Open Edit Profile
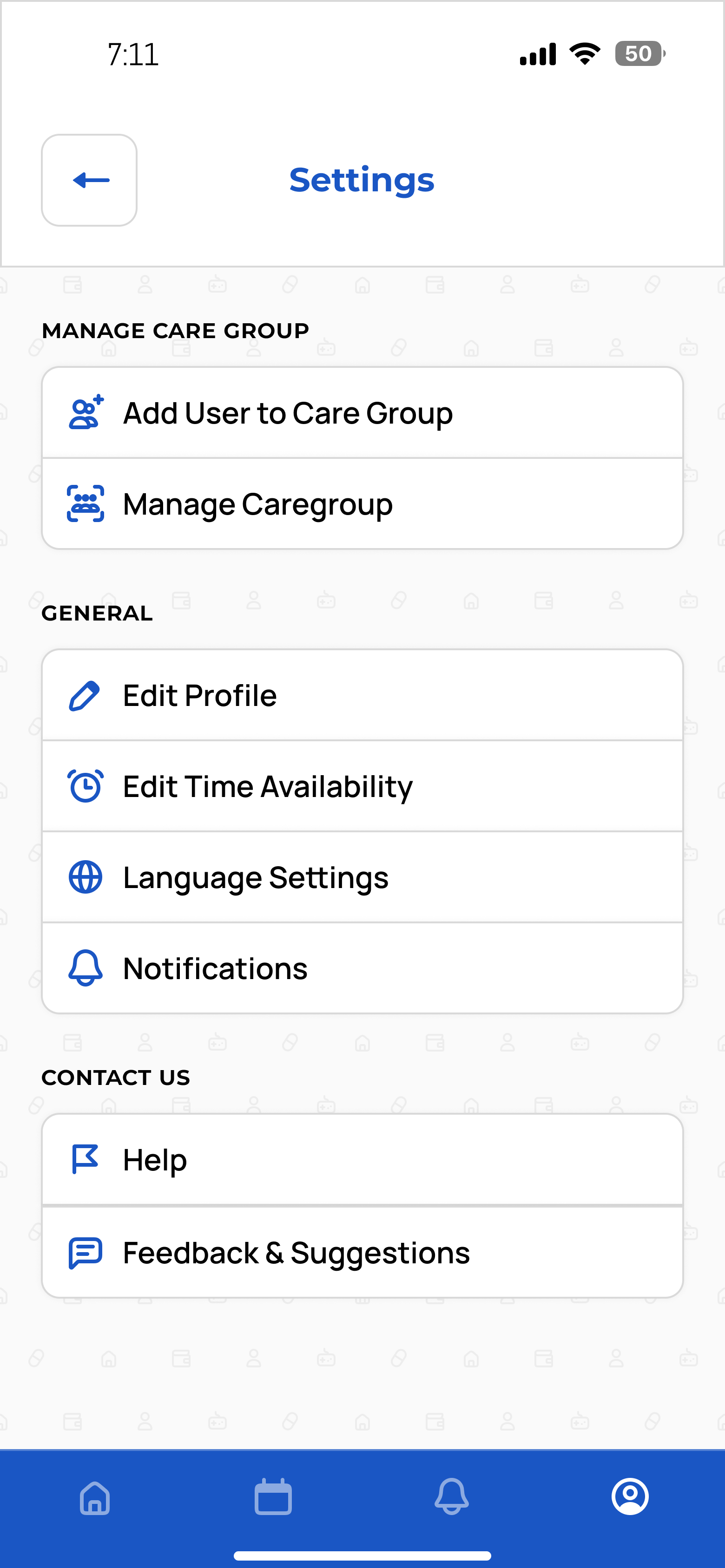Screen dimensions: 725x1568 pos(362,695)
